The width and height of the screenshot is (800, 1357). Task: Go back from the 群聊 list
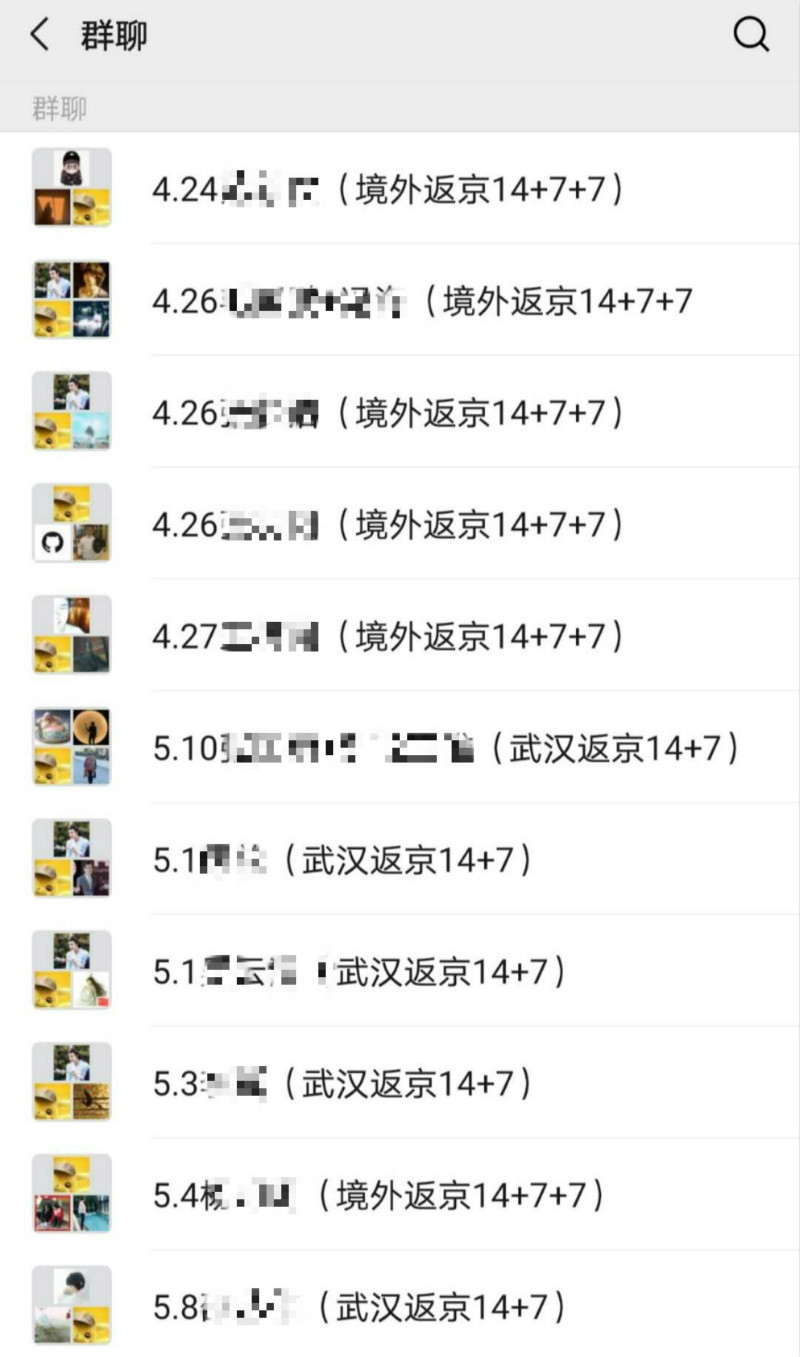tap(40, 36)
